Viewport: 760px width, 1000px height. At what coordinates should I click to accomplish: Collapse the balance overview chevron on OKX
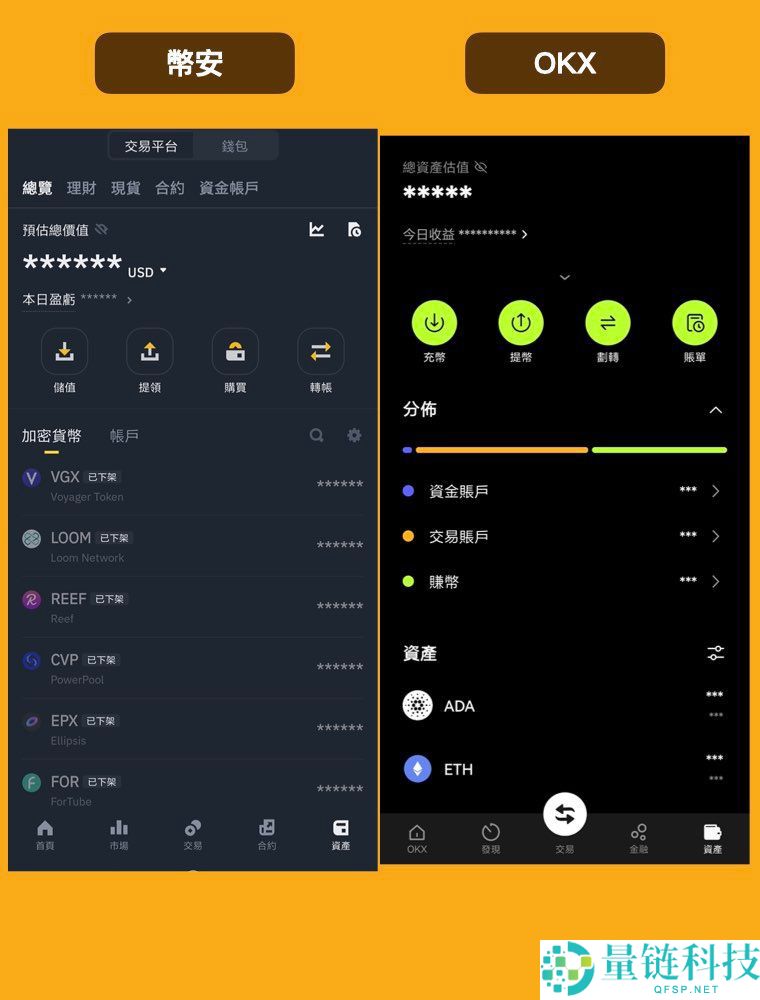pyautogui.click(x=565, y=277)
